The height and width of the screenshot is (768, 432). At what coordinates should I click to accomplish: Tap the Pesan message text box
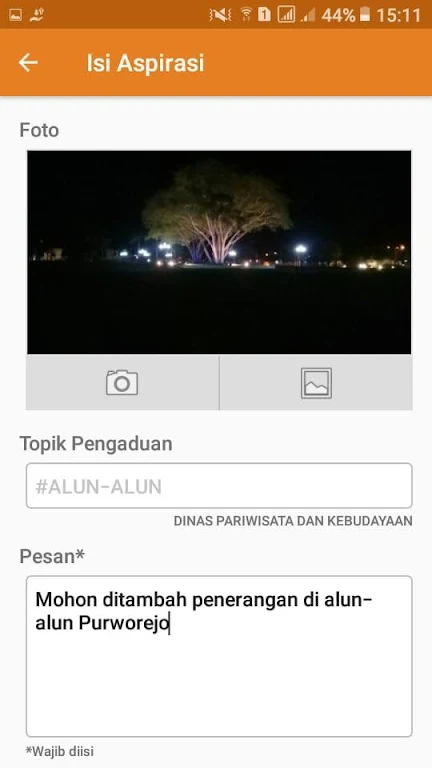[x=219, y=656]
